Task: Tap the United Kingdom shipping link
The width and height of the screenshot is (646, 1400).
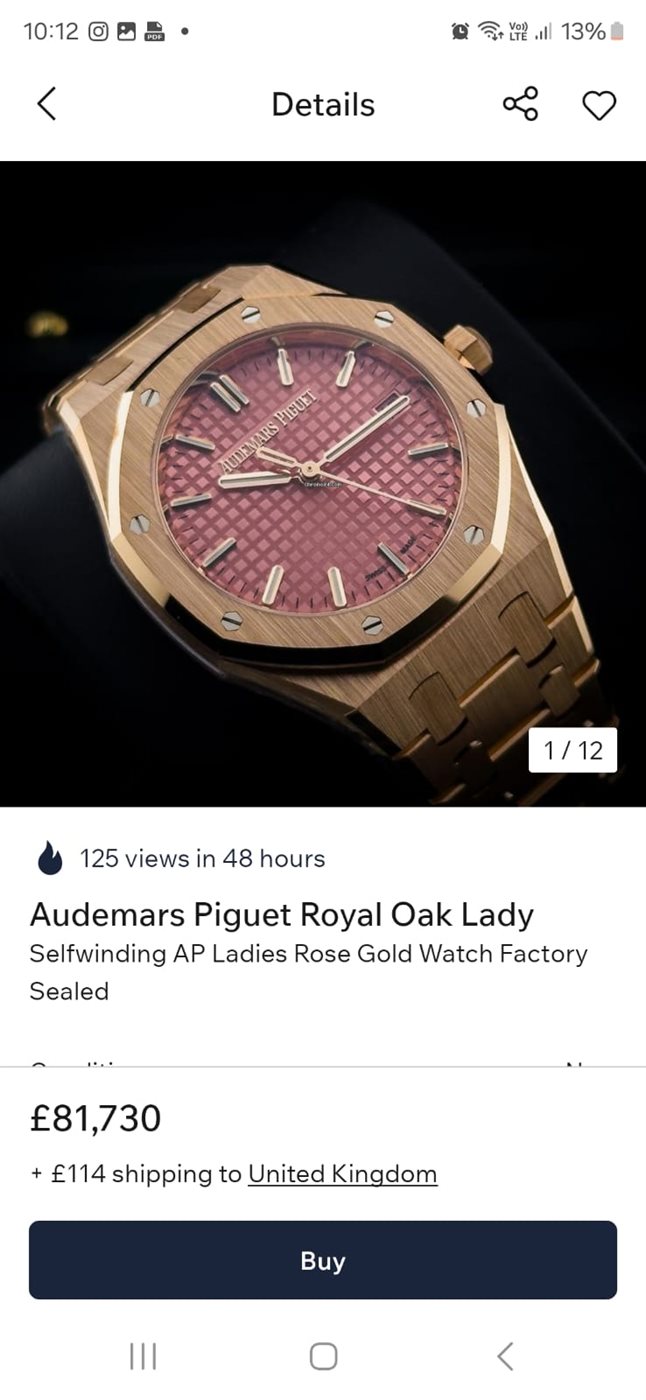Action: pyautogui.click(x=342, y=1173)
